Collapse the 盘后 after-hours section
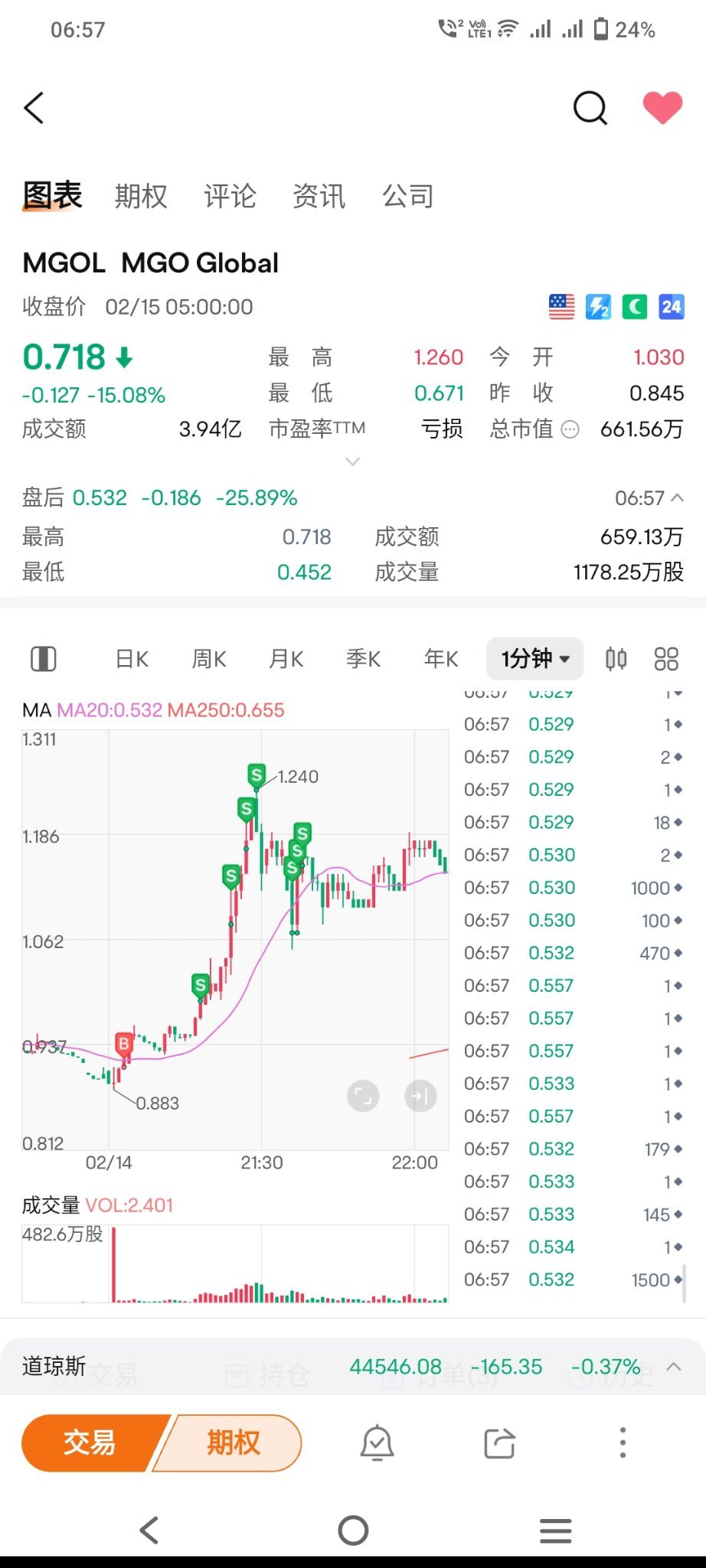Image resolution: width=706 pixels, height=1568 pixels. 677,497
